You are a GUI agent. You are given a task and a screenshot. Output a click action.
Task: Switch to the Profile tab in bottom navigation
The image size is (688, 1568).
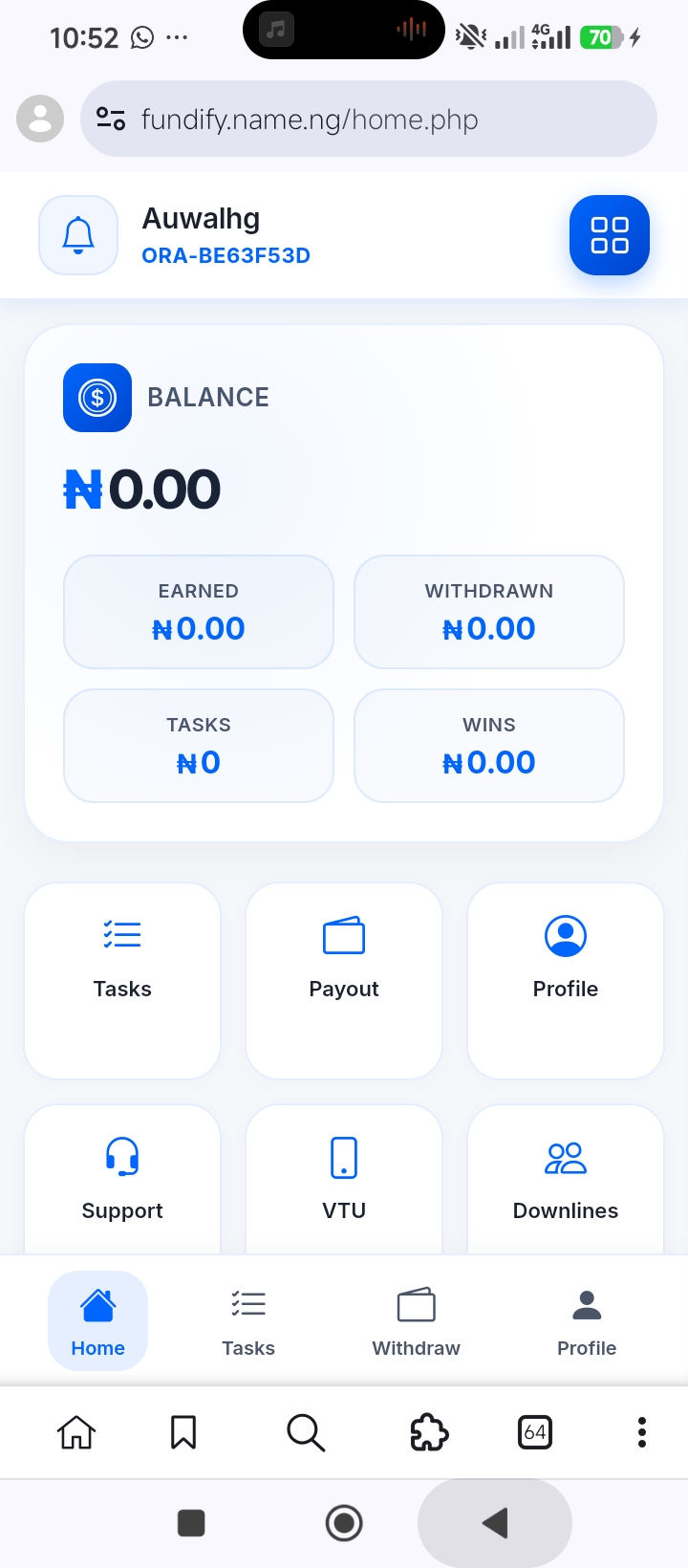pos(587,1320)
